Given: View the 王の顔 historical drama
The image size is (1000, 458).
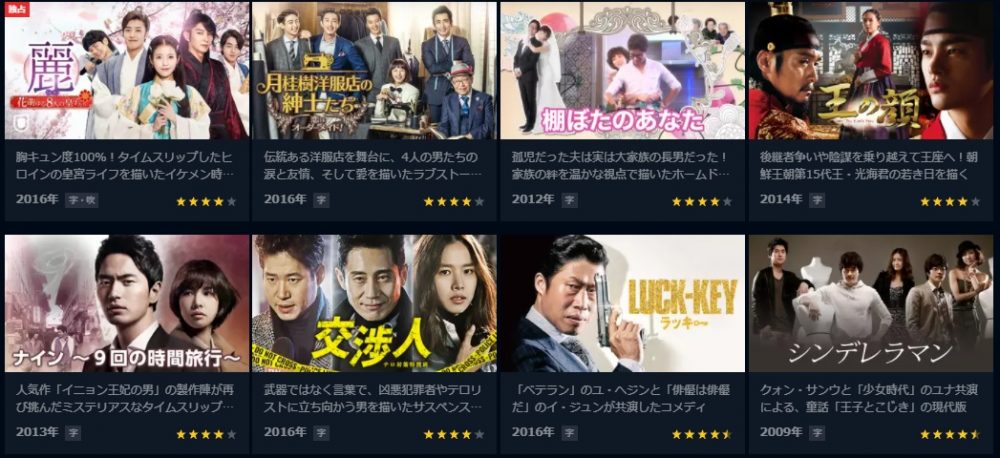Looking at the screenshot, I should pyautogui.click(x=870, y=72).
